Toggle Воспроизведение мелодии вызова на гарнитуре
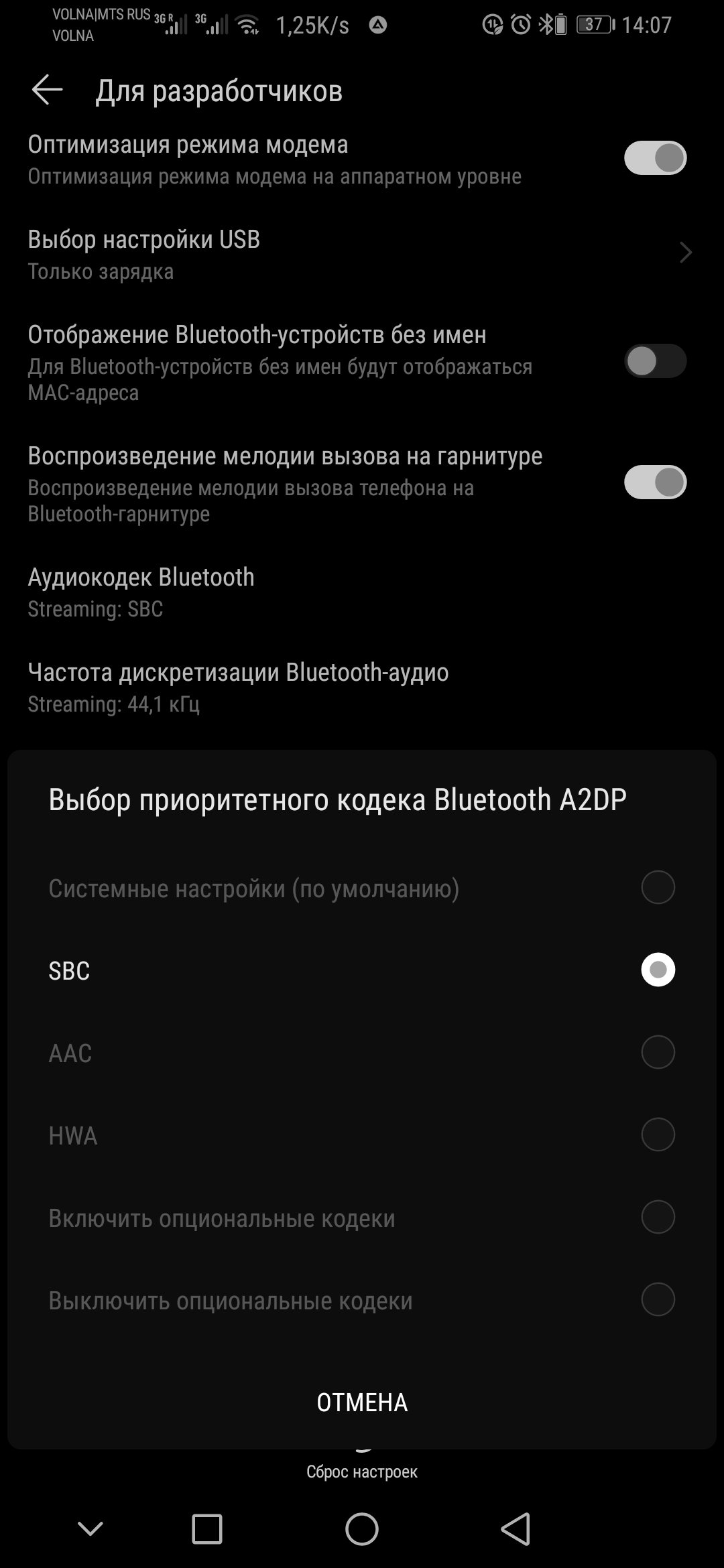Viewport: 724px width, 1568px height. click(655, 482)
